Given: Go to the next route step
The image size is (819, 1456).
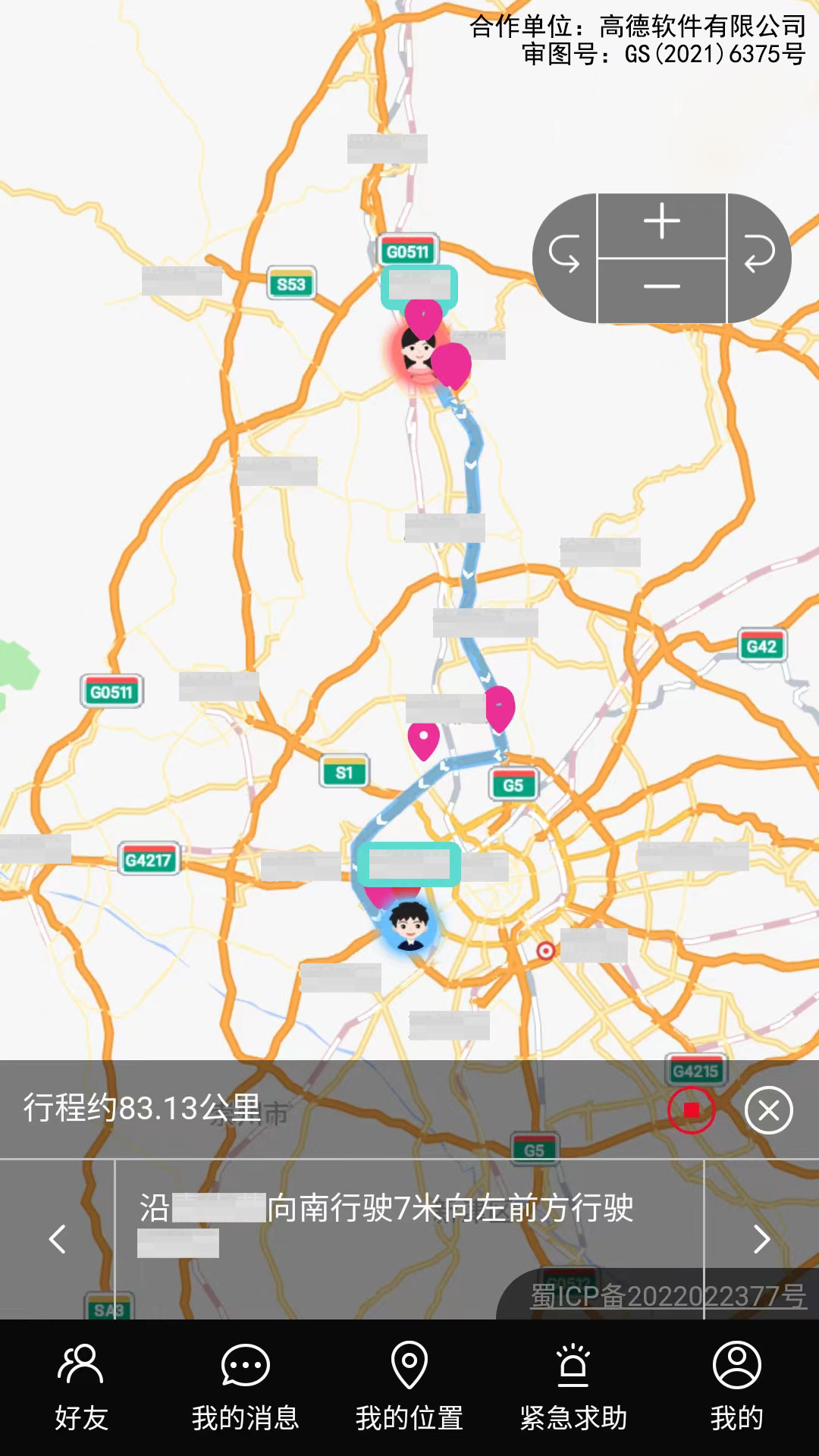Looking at the screenshot, I should [x=761, y=1239].
